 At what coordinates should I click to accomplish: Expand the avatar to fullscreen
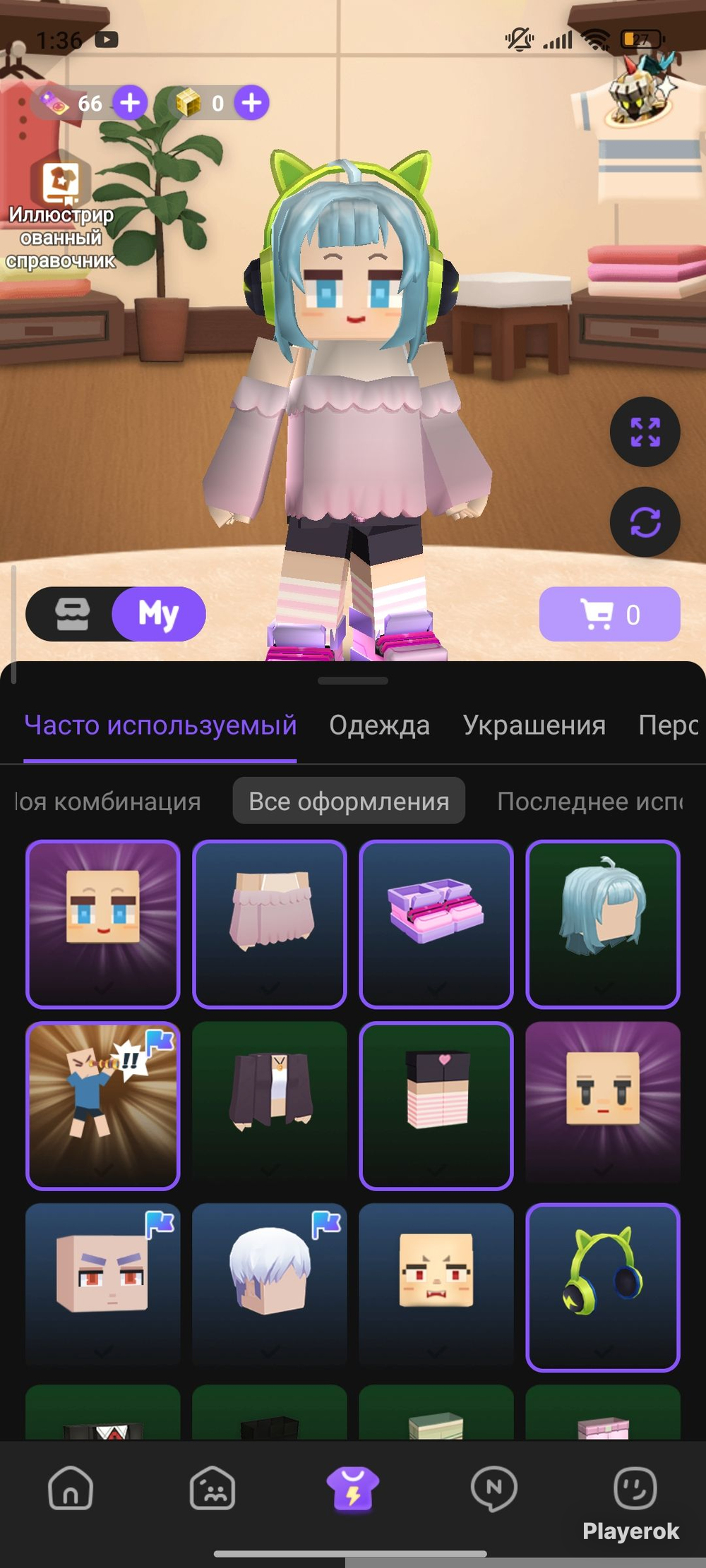coord(645,432)
